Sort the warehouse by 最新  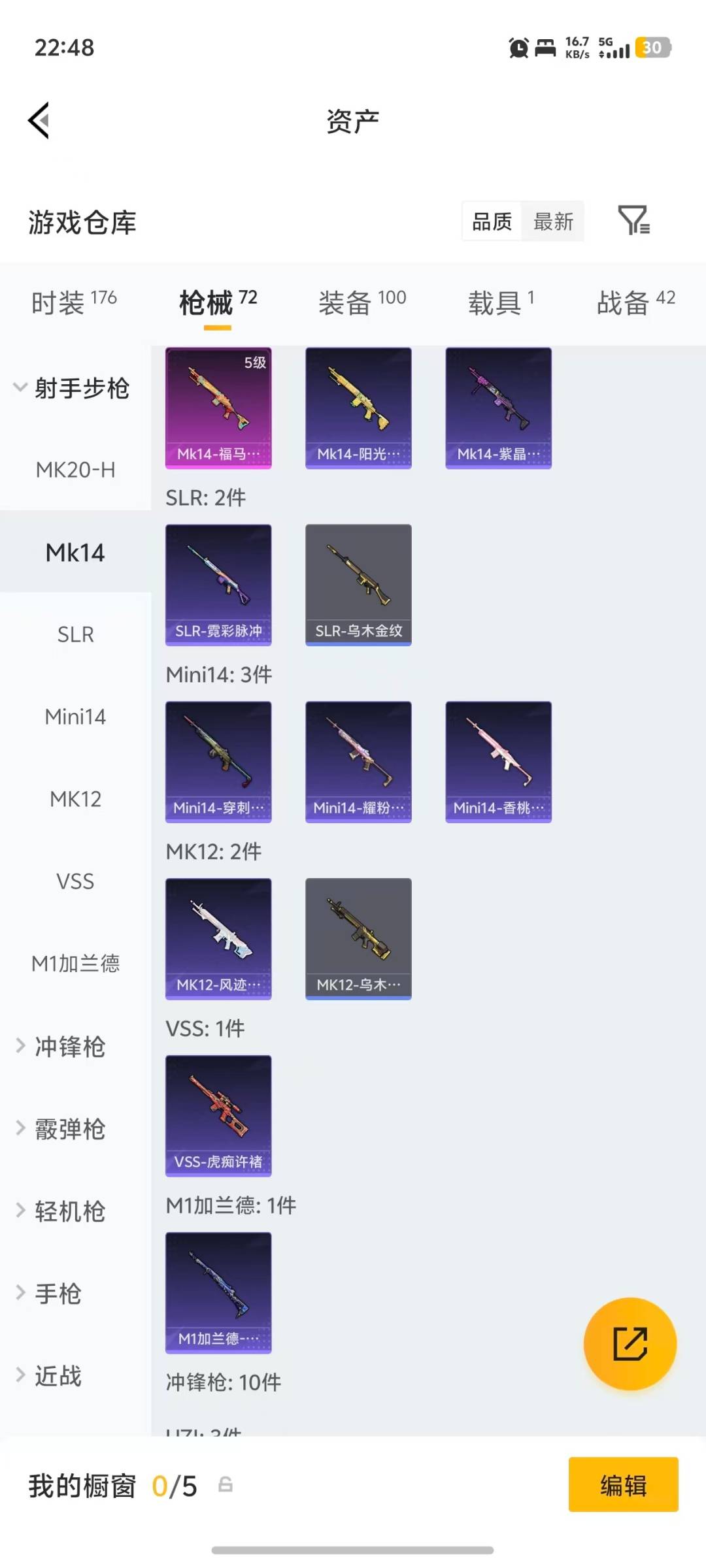coord(553,221)
